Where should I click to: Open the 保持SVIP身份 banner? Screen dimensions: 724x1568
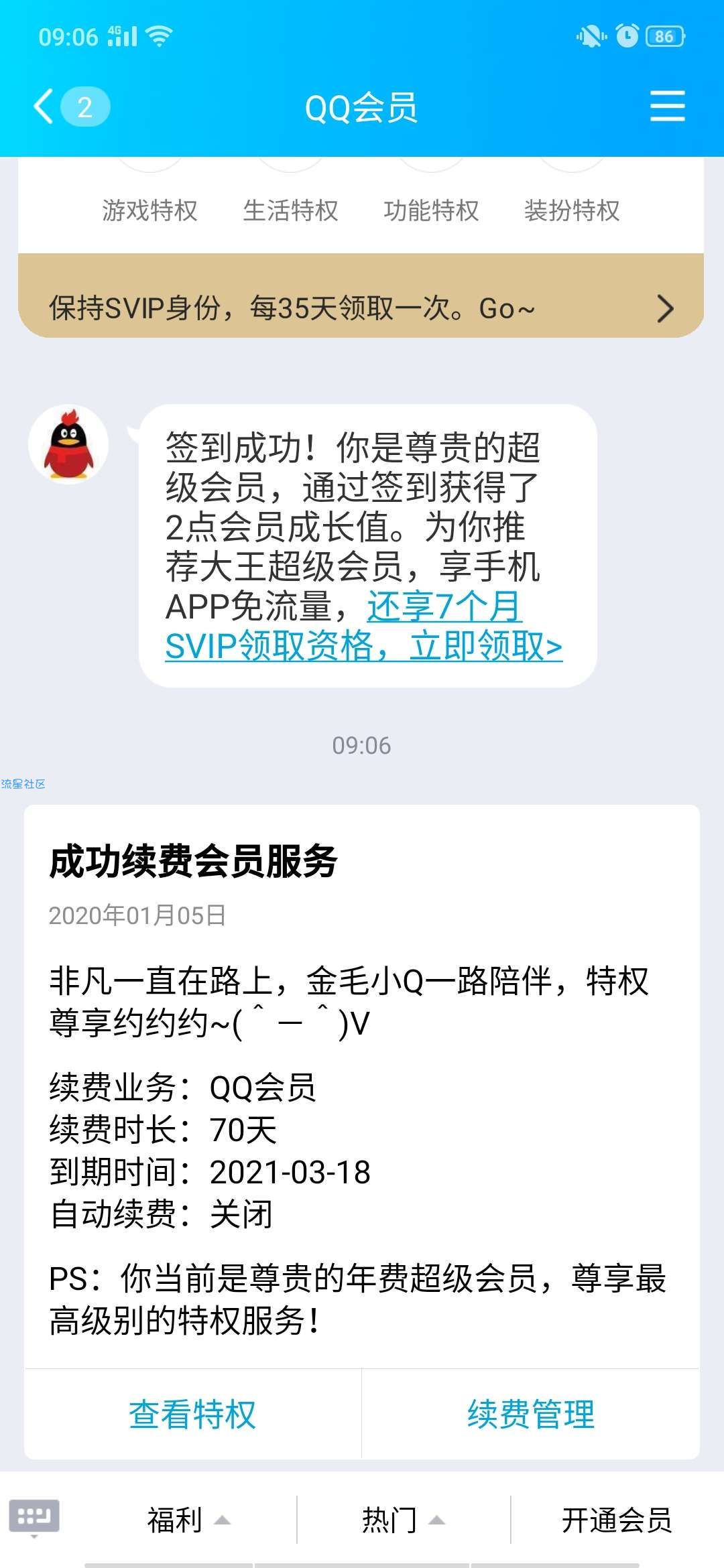(361, 308)
